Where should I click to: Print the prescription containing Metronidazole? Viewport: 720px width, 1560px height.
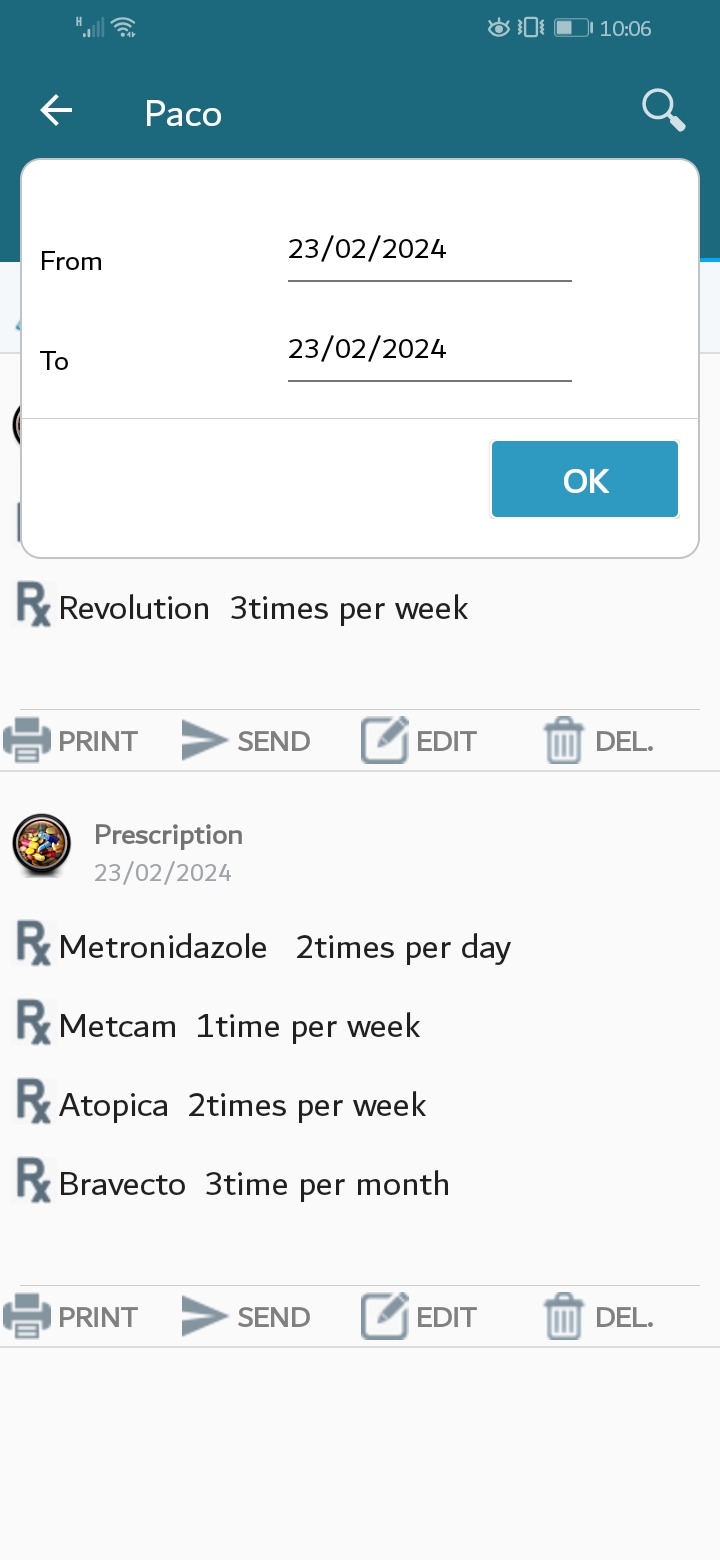[x=71, y=1317]
